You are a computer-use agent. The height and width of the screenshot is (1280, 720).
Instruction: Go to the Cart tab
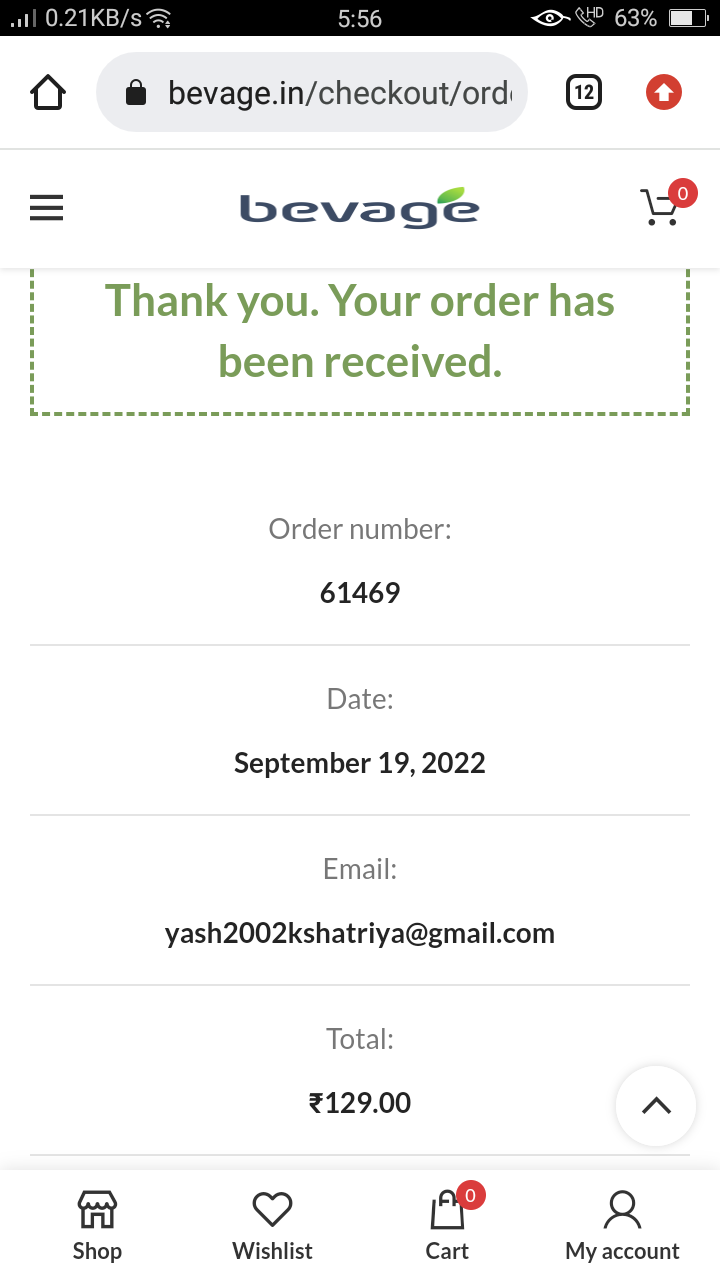[447, 1226]
